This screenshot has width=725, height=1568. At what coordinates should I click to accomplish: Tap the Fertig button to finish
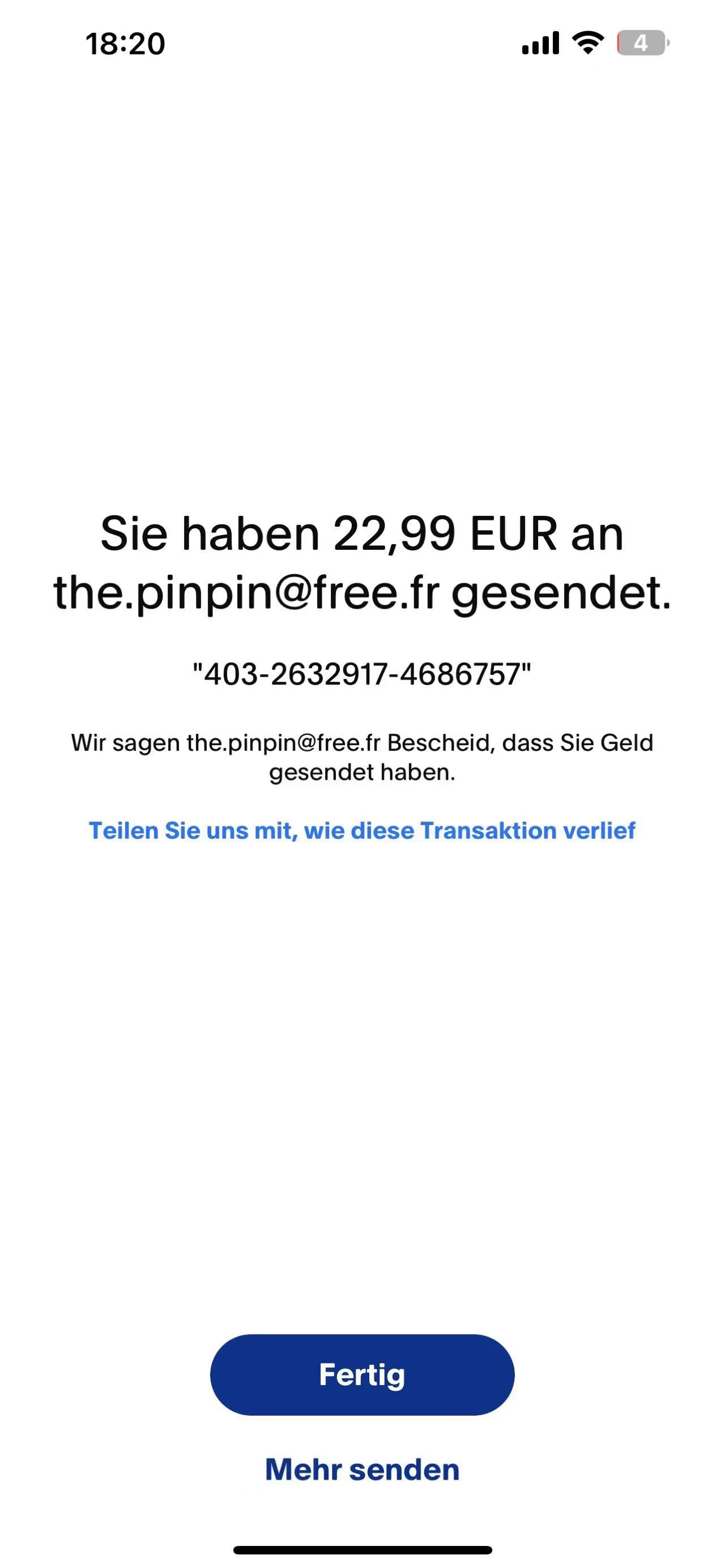point(362,1375)
